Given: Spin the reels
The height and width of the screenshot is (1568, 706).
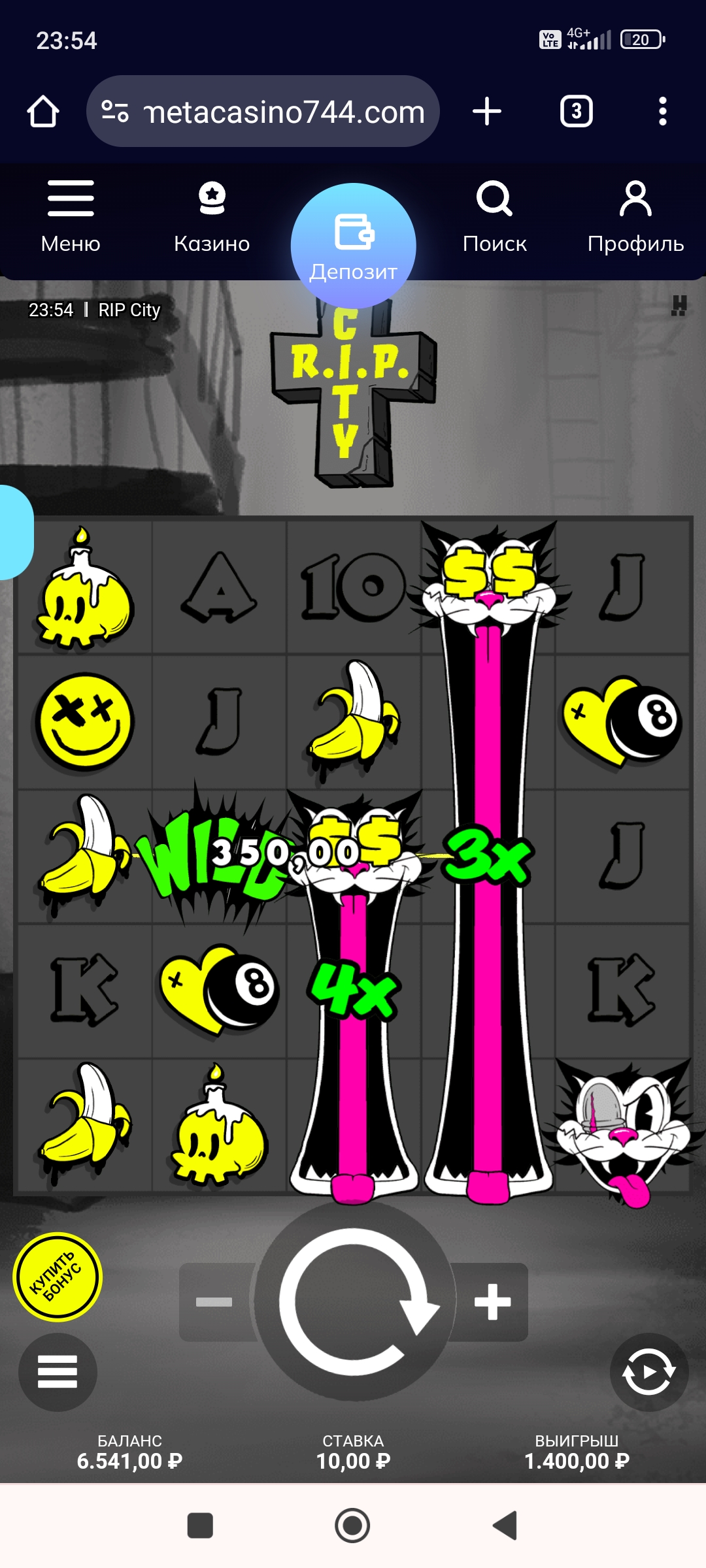Looking at the screenshot, I should (354, 1302).
